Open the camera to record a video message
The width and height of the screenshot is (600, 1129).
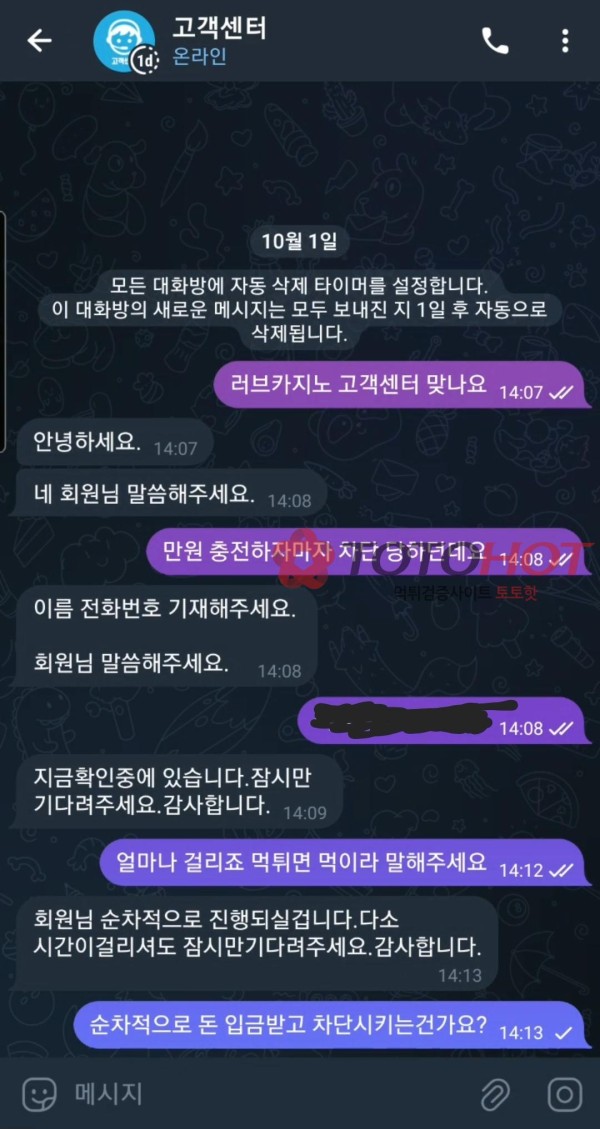click(564, 1094)
